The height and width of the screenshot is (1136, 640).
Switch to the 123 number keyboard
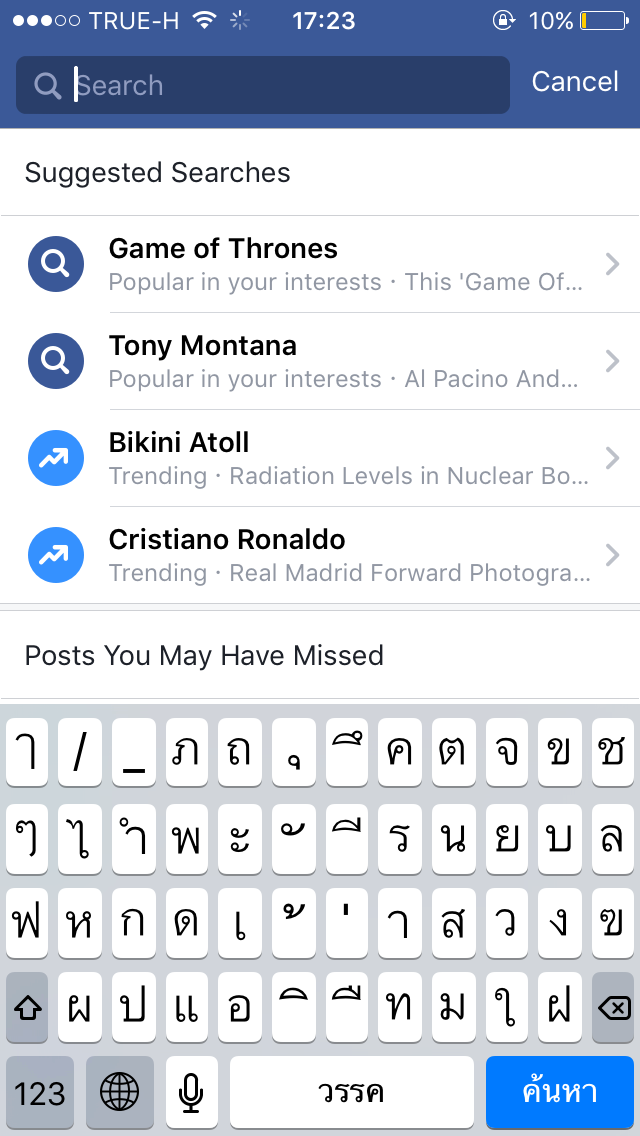coord(40,1092)
